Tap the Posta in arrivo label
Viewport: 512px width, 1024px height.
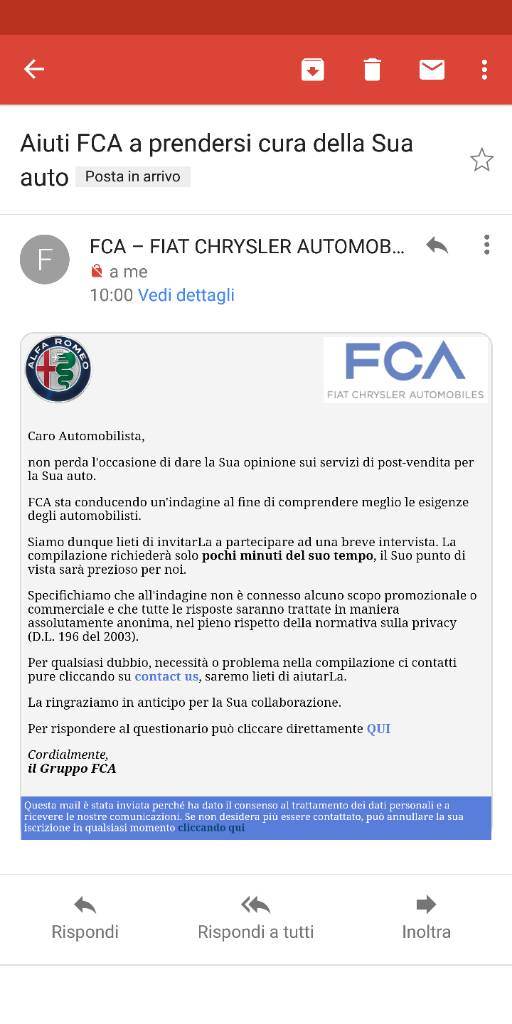click(x=133, y=177)
